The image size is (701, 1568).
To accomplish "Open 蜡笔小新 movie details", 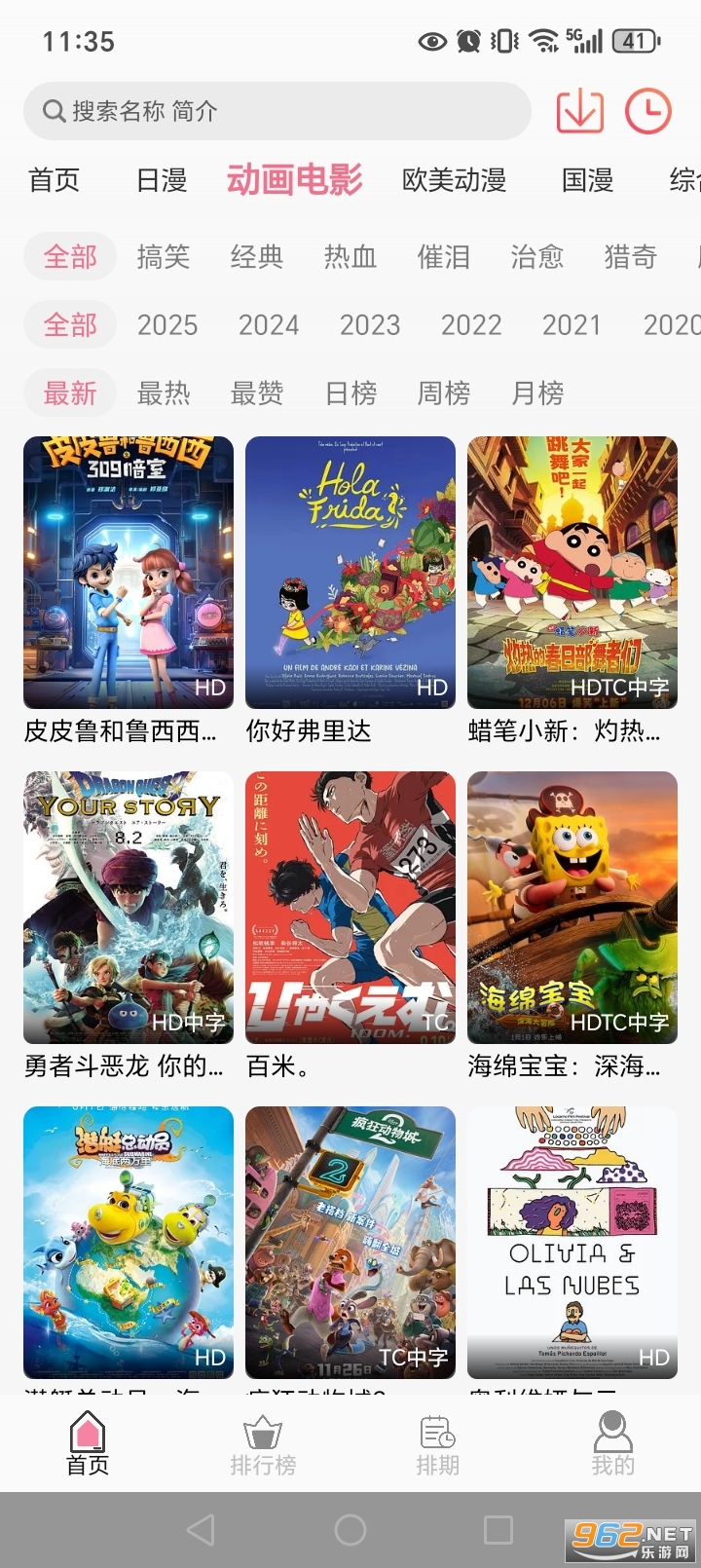I will pyautogui.click(x=572, y=573).
